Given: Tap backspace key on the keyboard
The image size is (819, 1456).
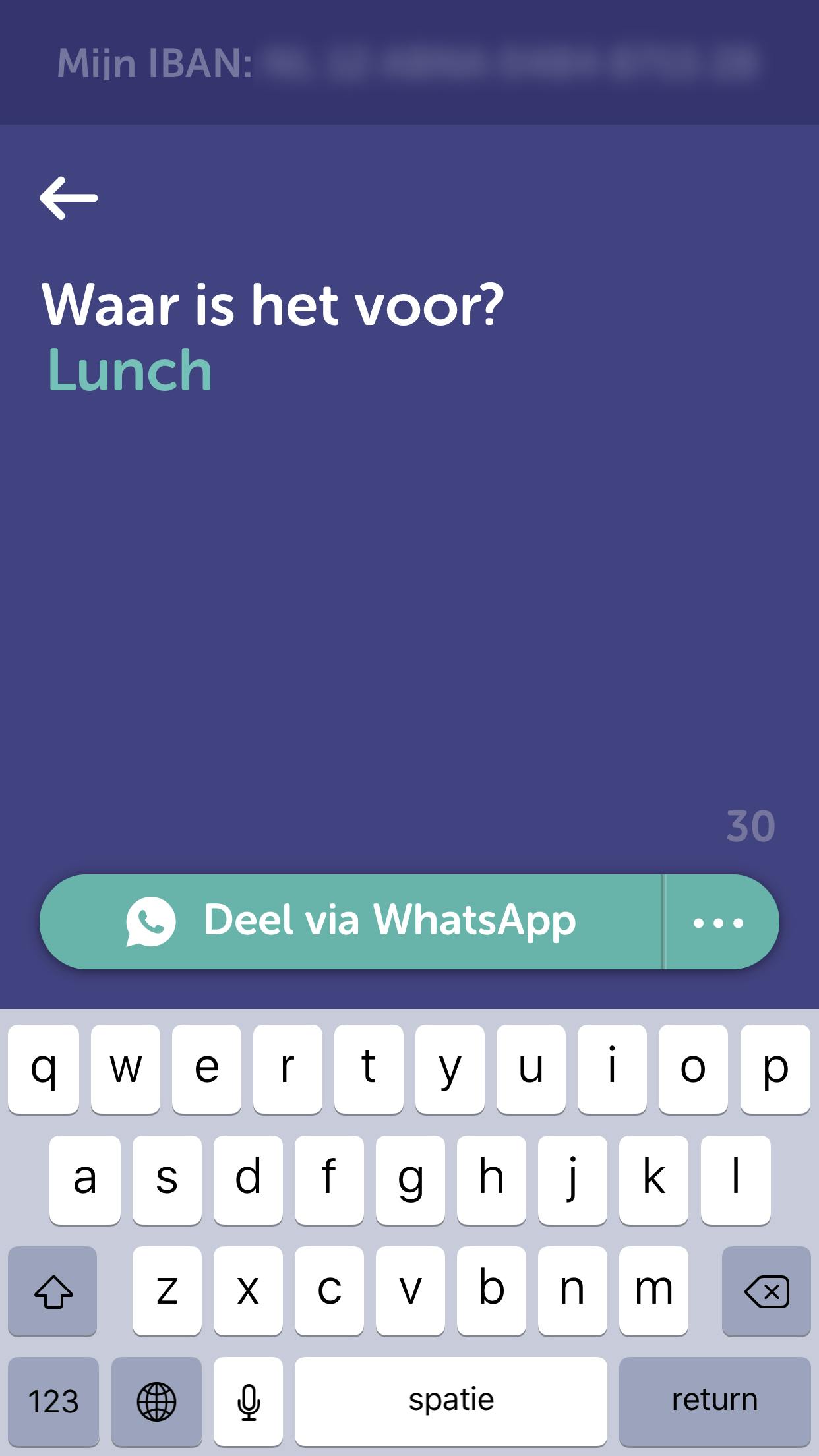Looking at the screenshot, I should pyautogui.click(x=766, y=1290).
